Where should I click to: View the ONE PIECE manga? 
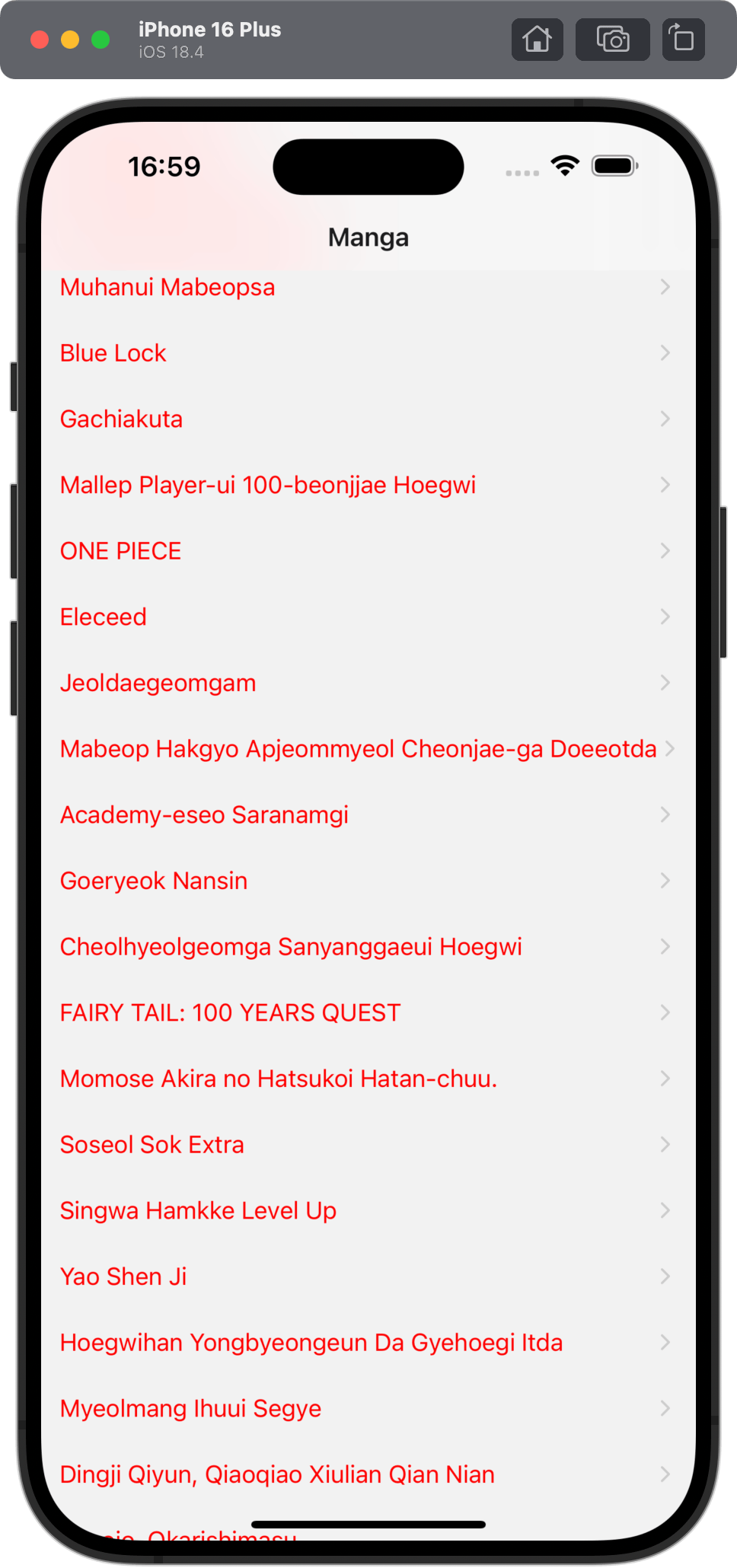(x=121, y=551)
